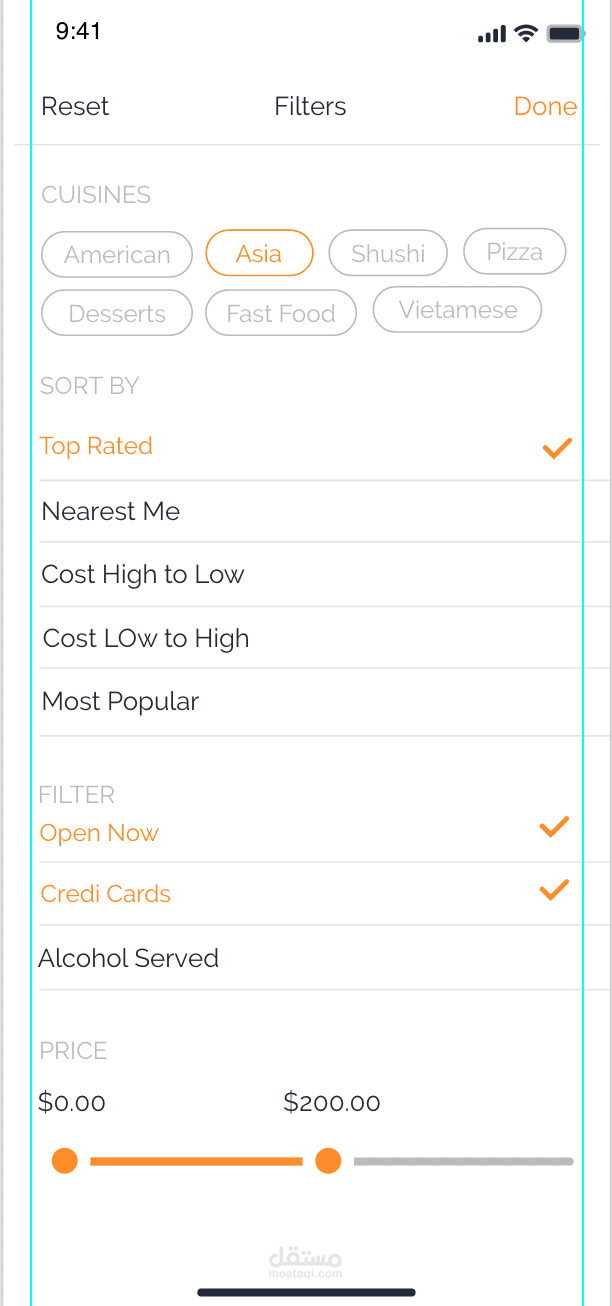Viewport: 612px width, 1306px height.
Task: Confirm filters with Done
Action: click(545, 107)
